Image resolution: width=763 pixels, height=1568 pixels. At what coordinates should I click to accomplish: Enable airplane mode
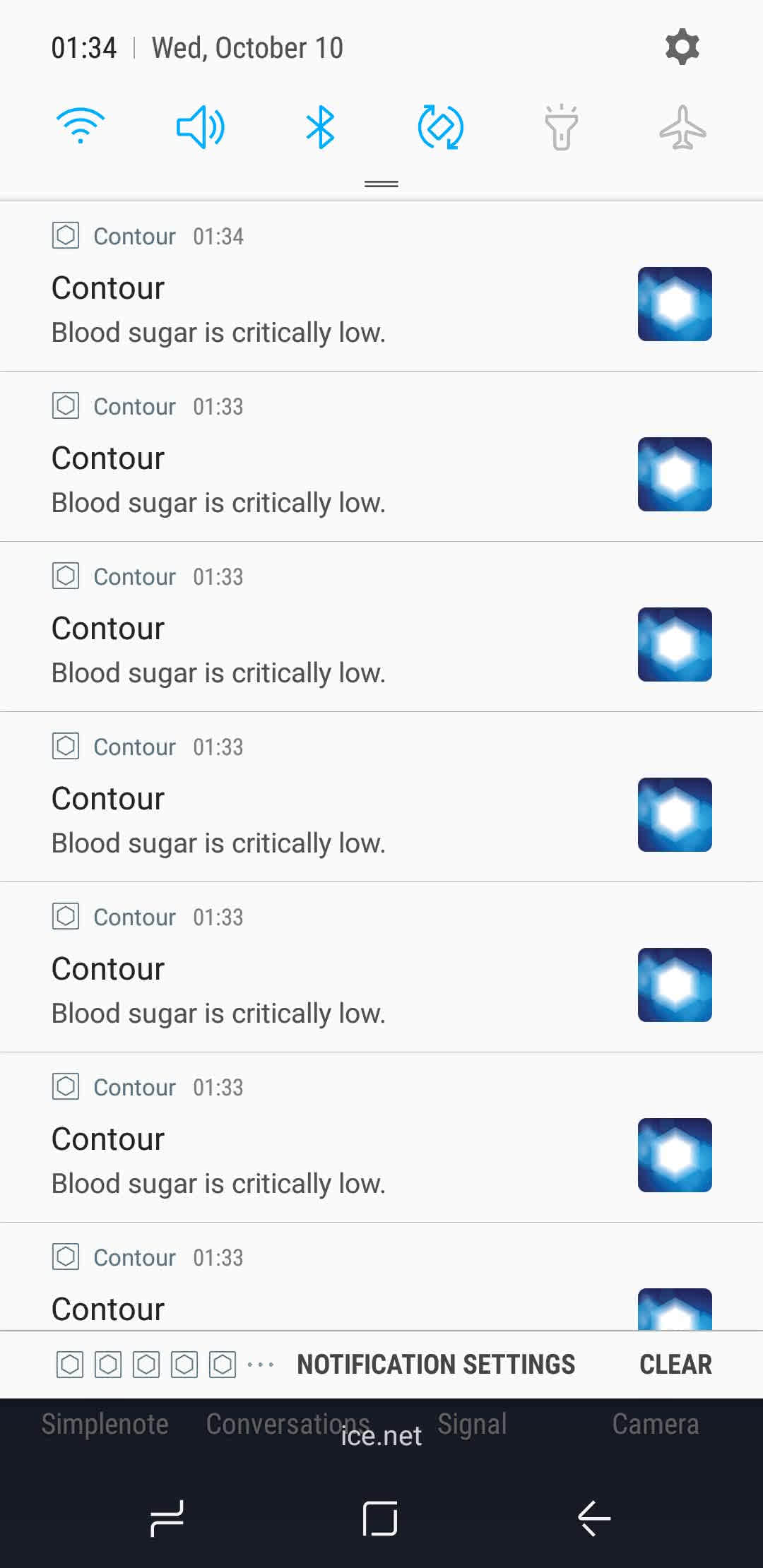pyautogui.click(x=682, y=127)
